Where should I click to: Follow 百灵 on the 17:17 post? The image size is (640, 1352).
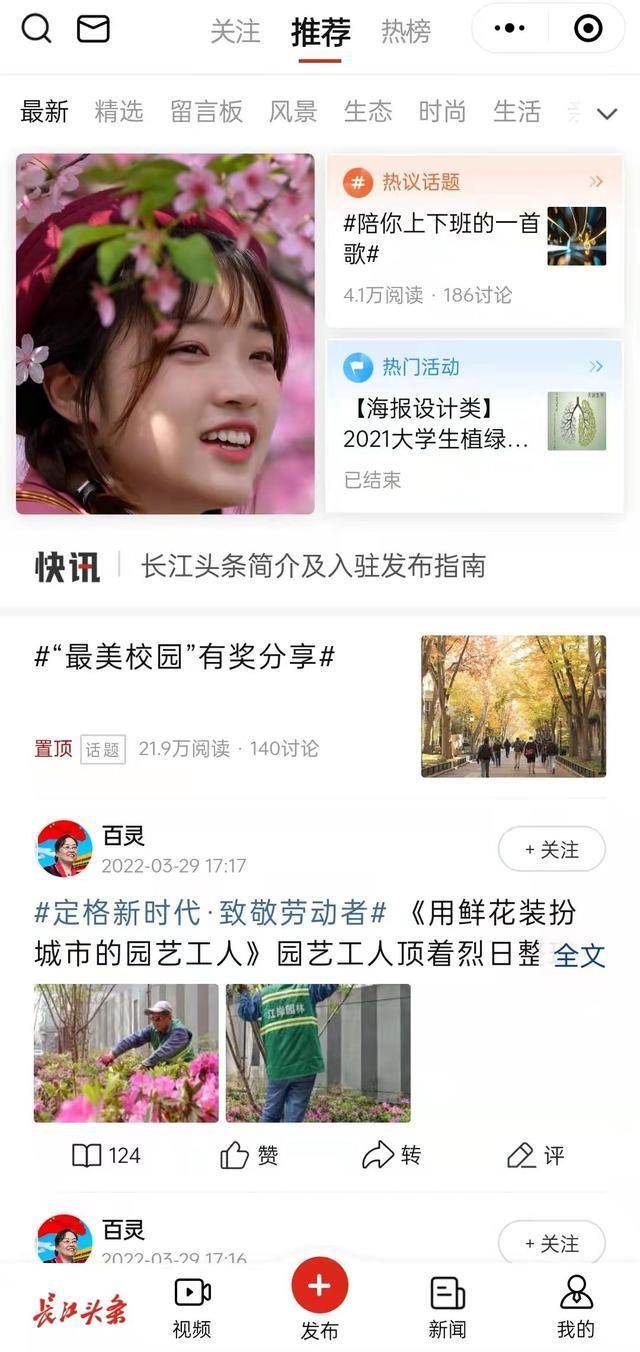tap(551, 849)
